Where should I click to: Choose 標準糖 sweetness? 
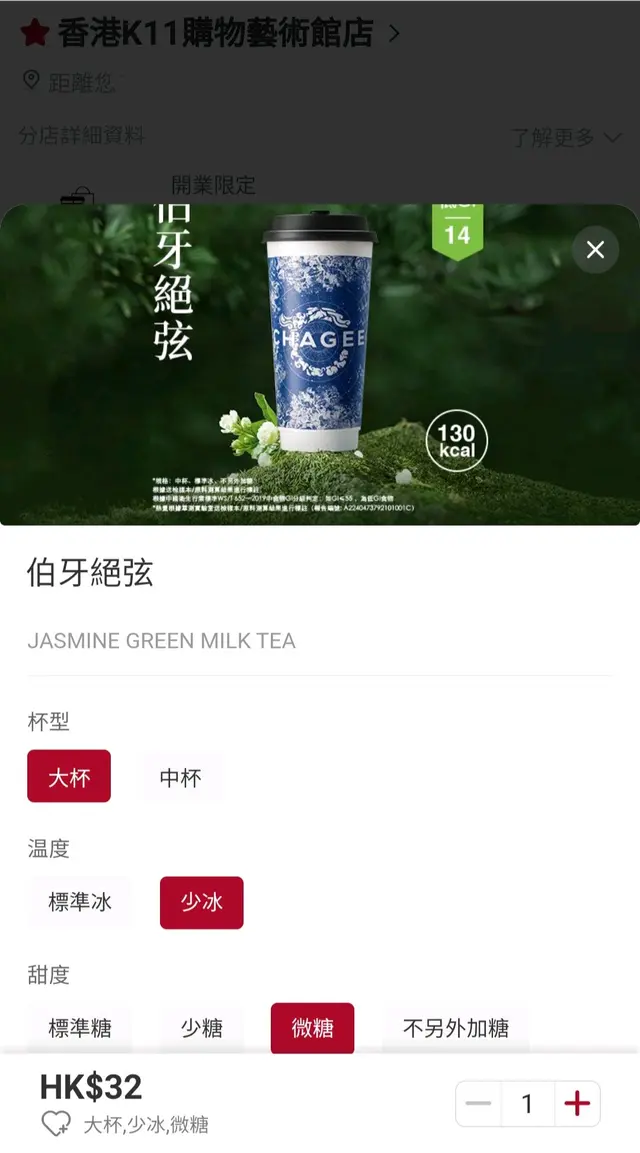80,1028
